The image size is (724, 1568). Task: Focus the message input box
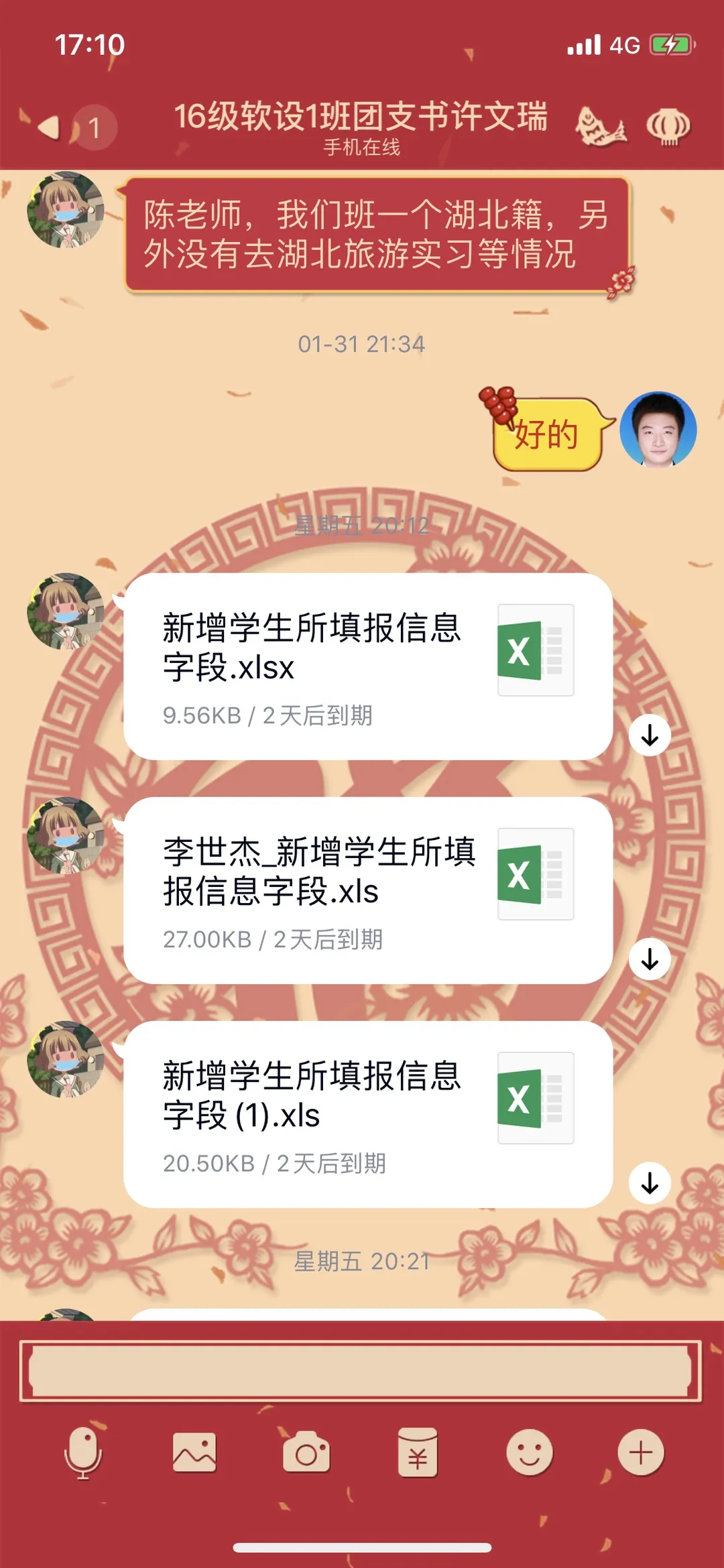click(x=361, y=1371)
